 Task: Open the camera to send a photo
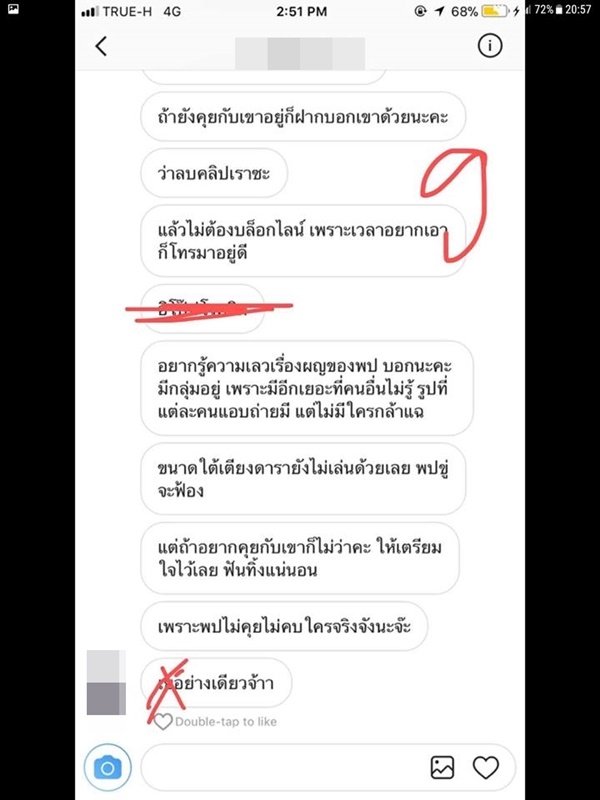coord(107,767)
